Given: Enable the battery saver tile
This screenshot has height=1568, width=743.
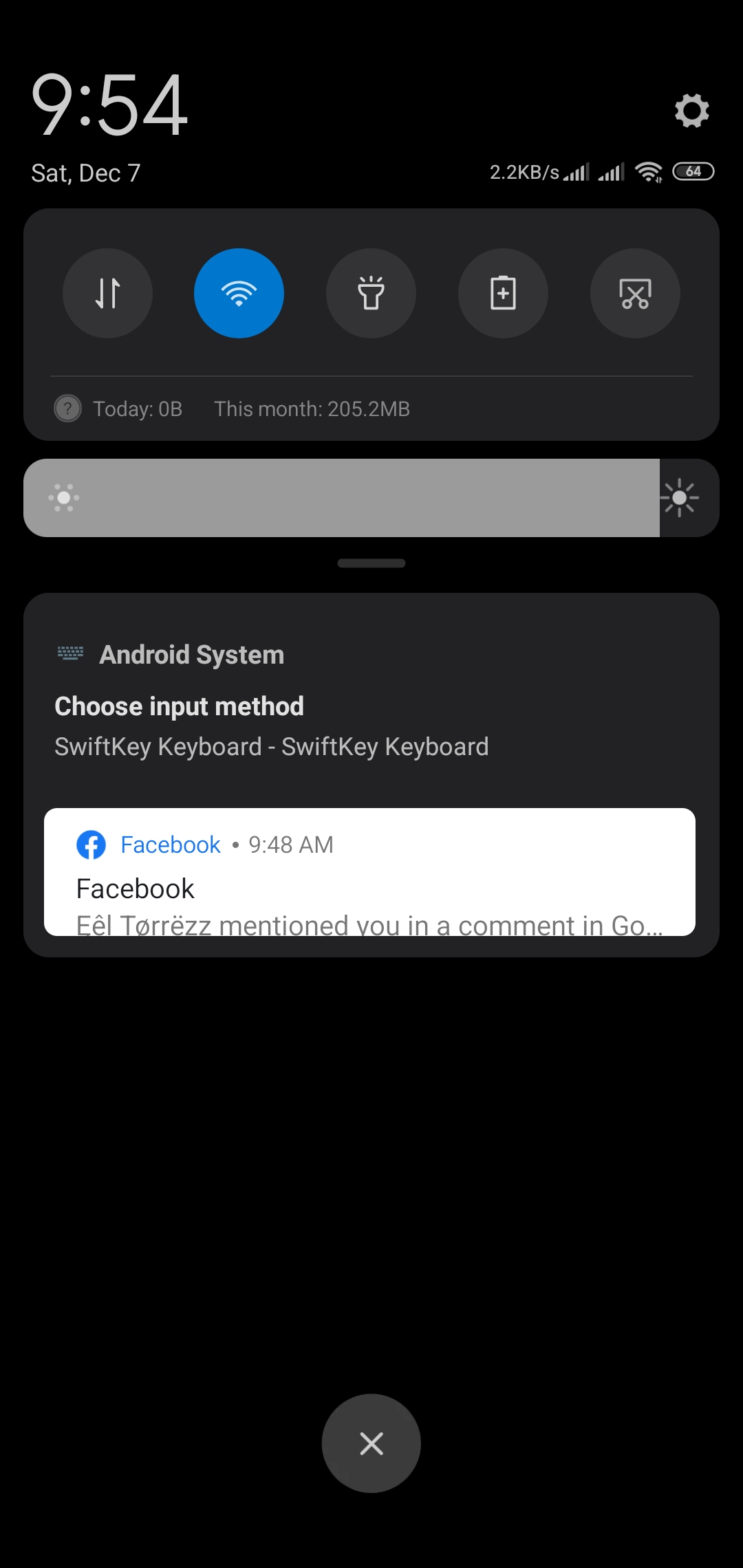Looking at the screenshot, I should point(503,293).
